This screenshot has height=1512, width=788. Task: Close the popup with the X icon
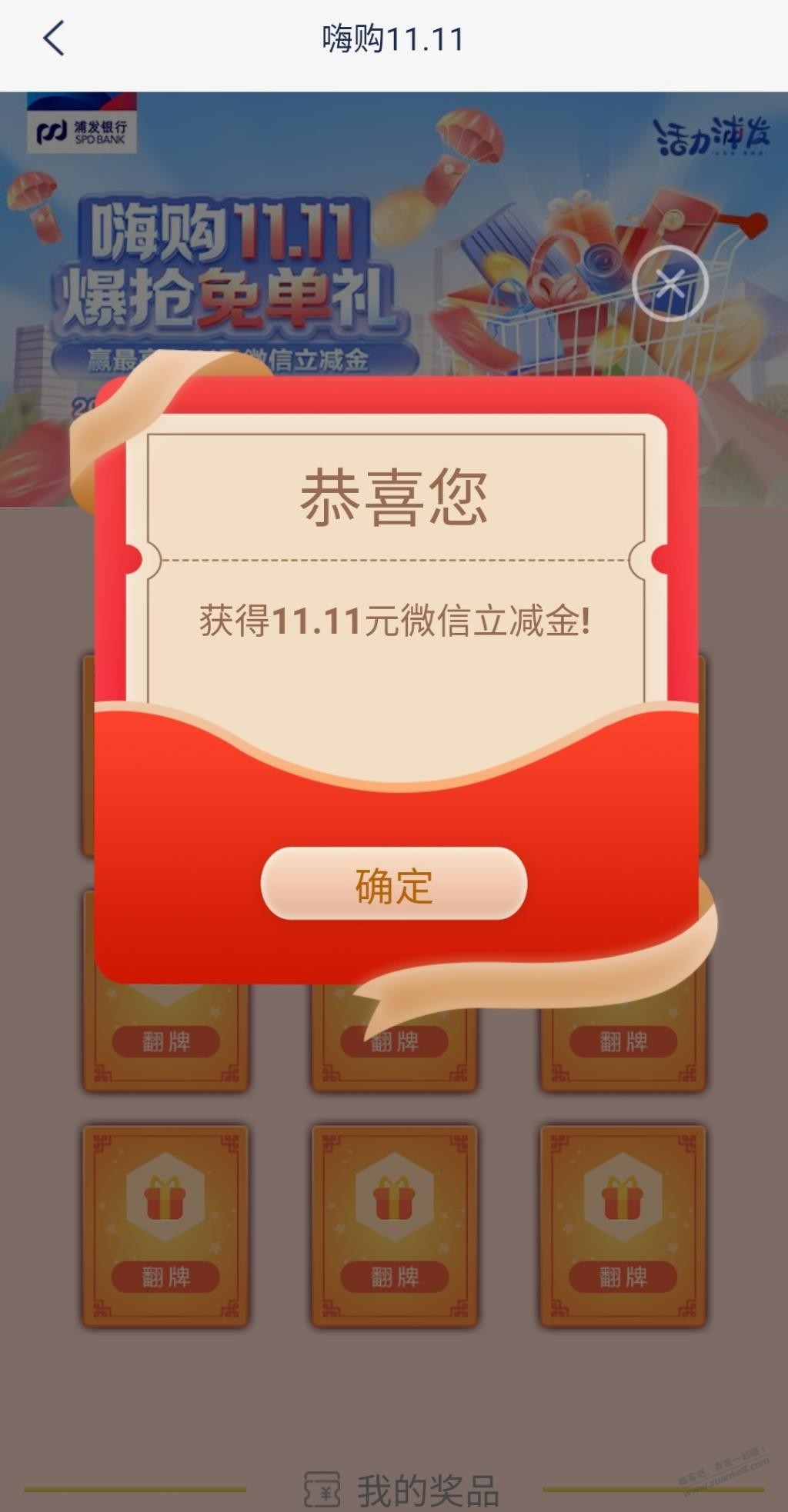coord(669,284)
